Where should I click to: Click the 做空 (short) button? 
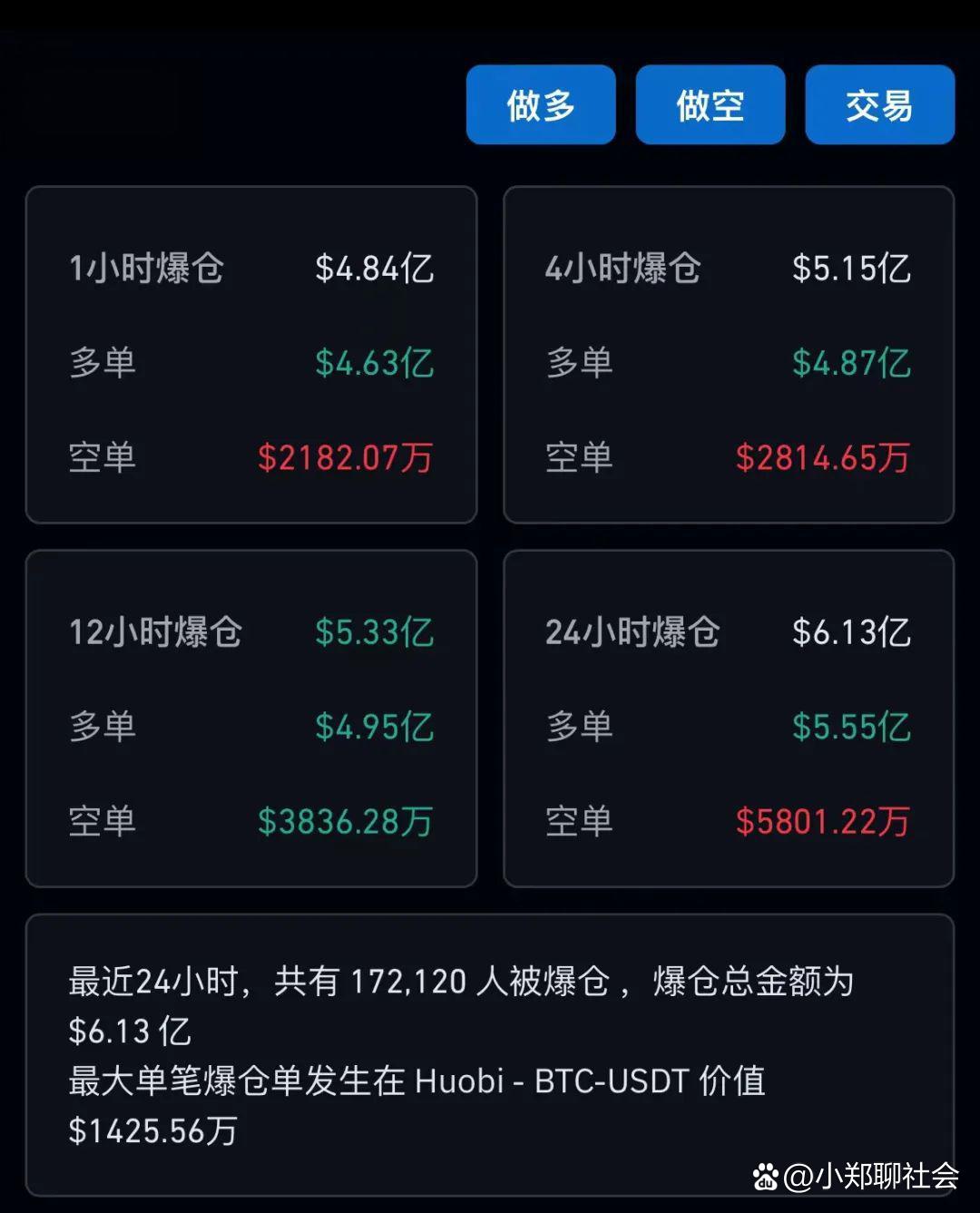[710, 104]
